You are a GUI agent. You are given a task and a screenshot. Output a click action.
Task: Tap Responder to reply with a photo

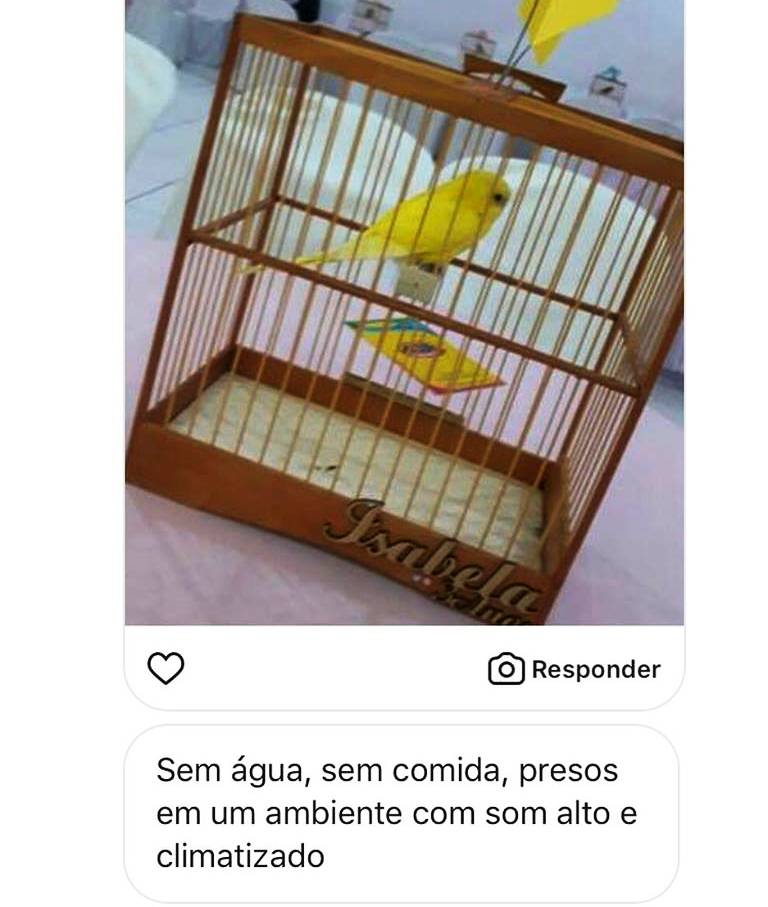[x=575, y=669]
